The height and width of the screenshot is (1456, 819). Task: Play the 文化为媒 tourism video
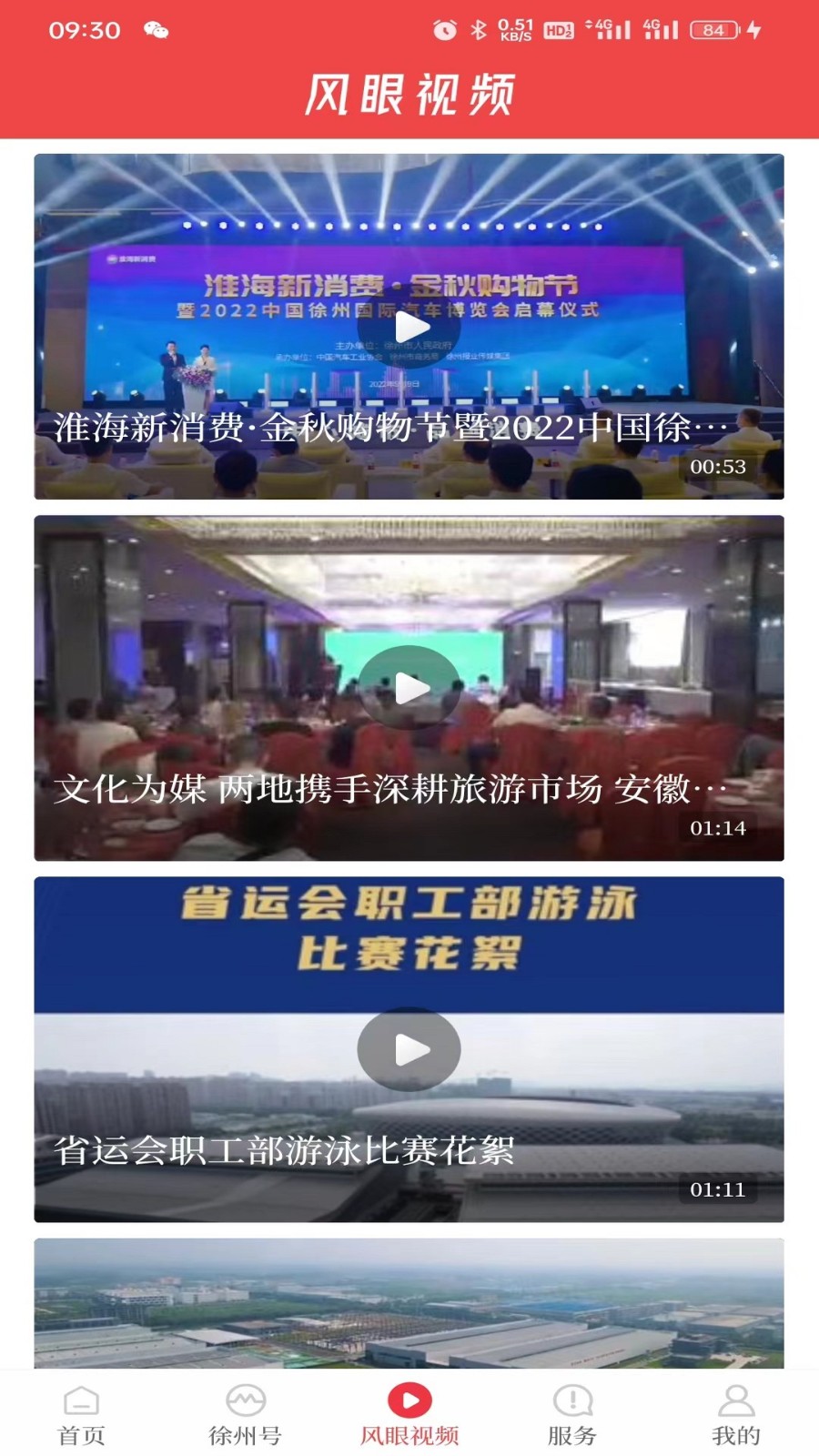(x=409, y=689)
